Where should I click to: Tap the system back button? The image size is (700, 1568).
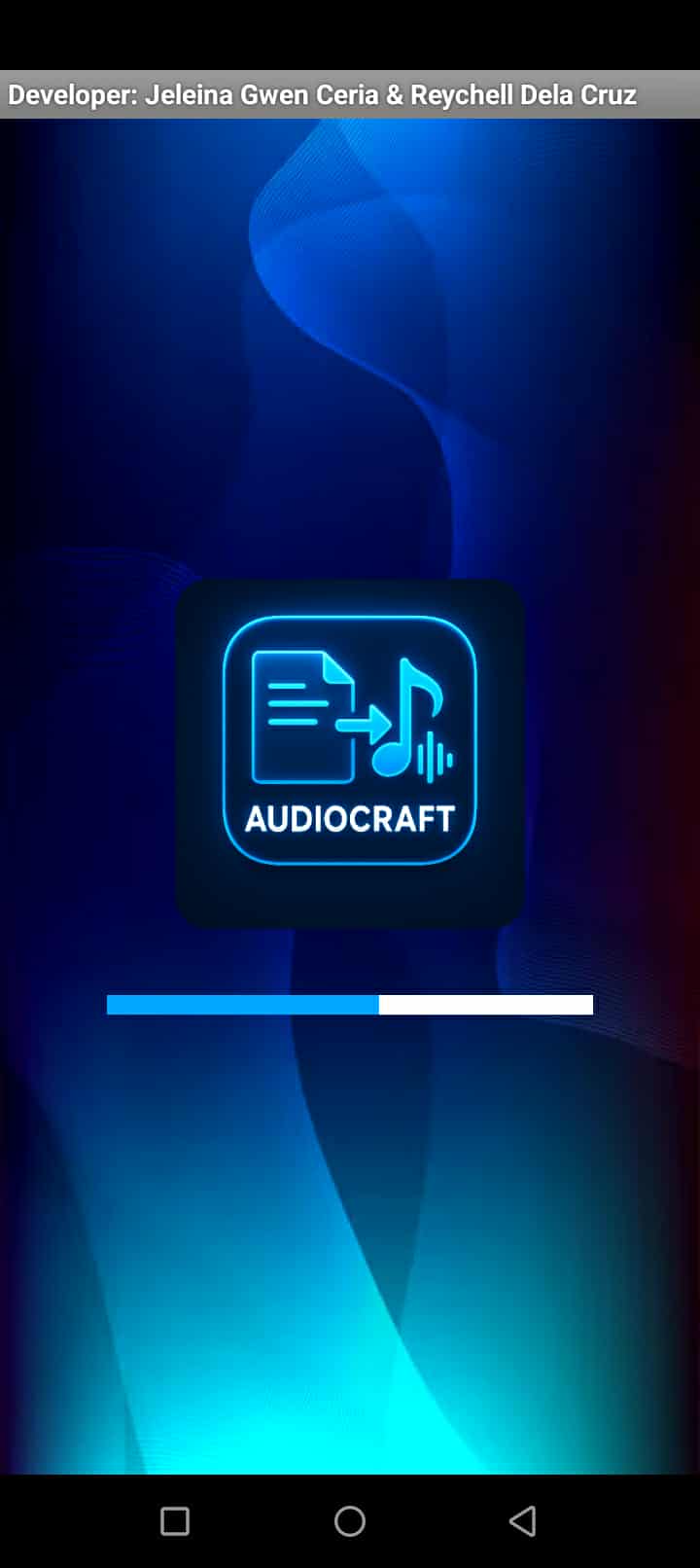click(x=523, y=1520)
